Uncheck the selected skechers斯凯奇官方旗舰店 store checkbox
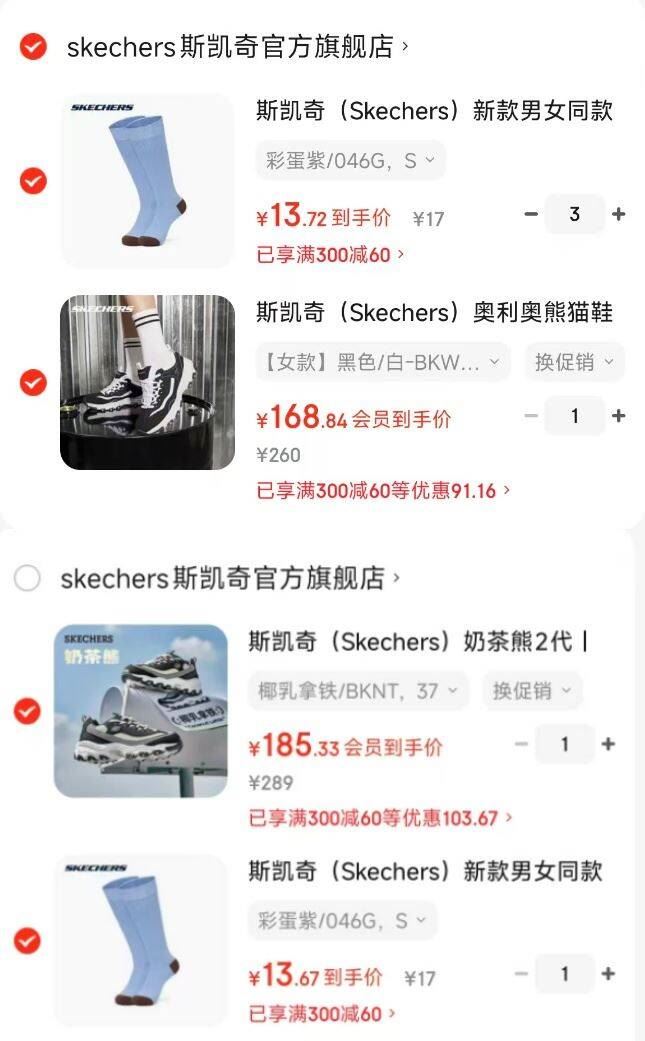 point(33,47)
